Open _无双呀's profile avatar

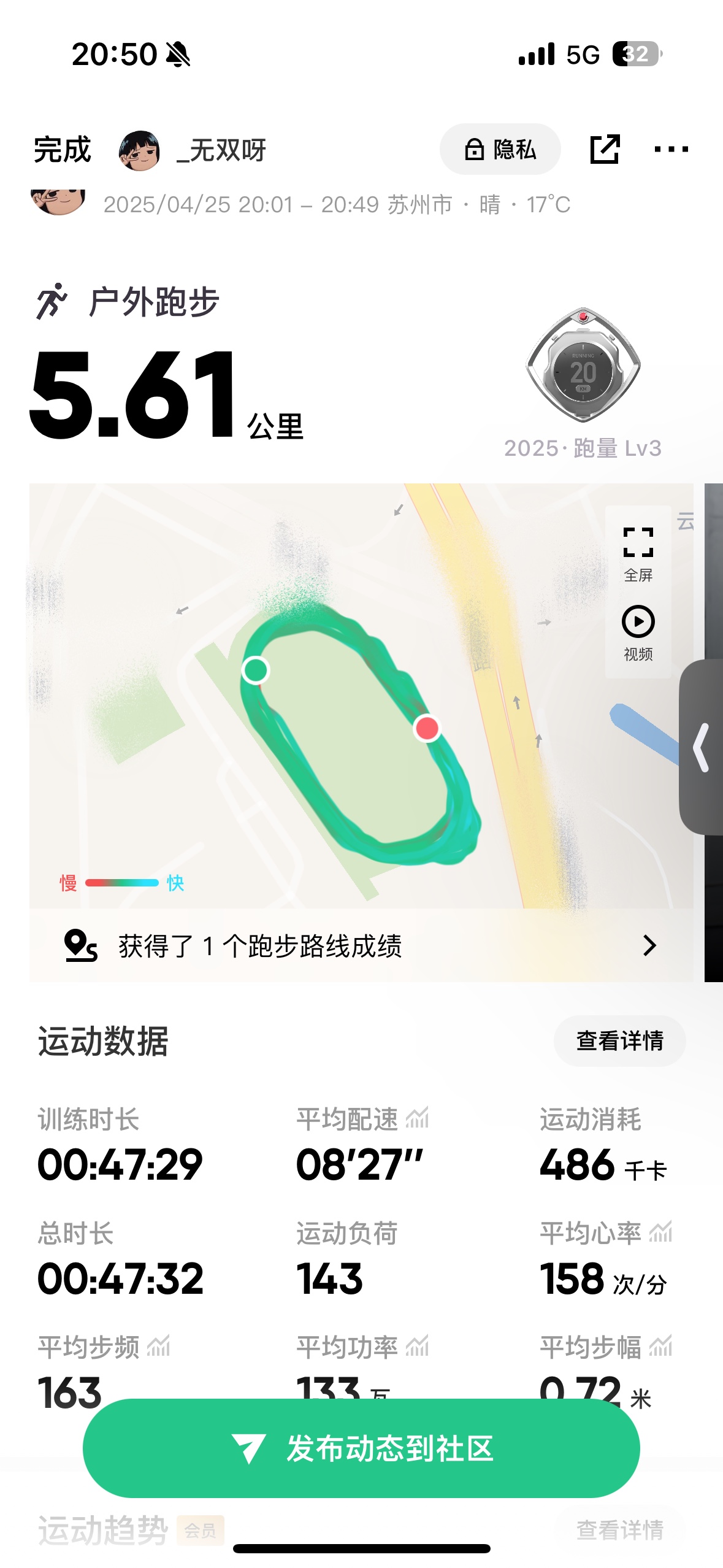point(140,150)
